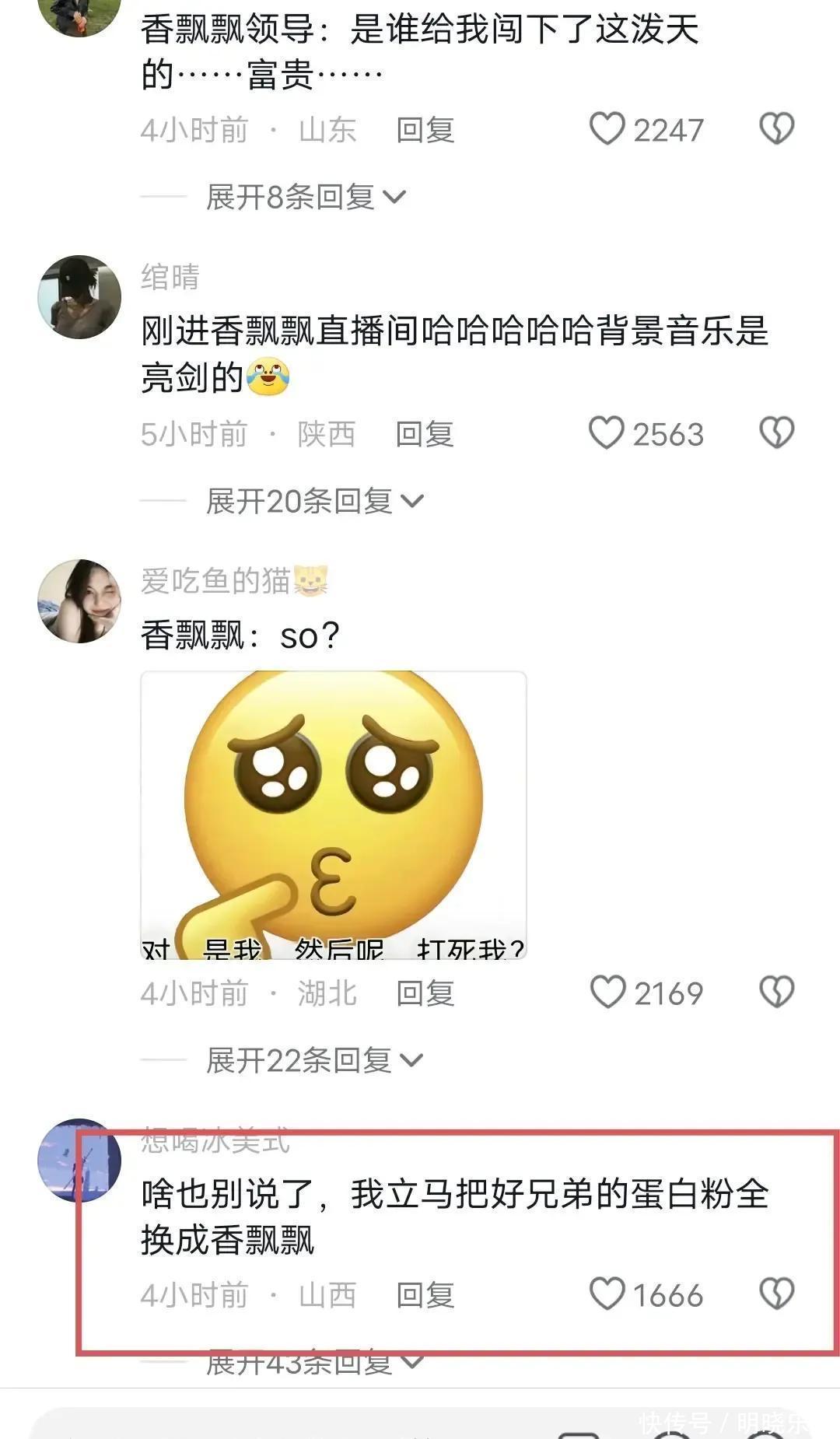
Task: Expand 展开22条回复
Action: pyautogui.click(x=314, y=1060)
